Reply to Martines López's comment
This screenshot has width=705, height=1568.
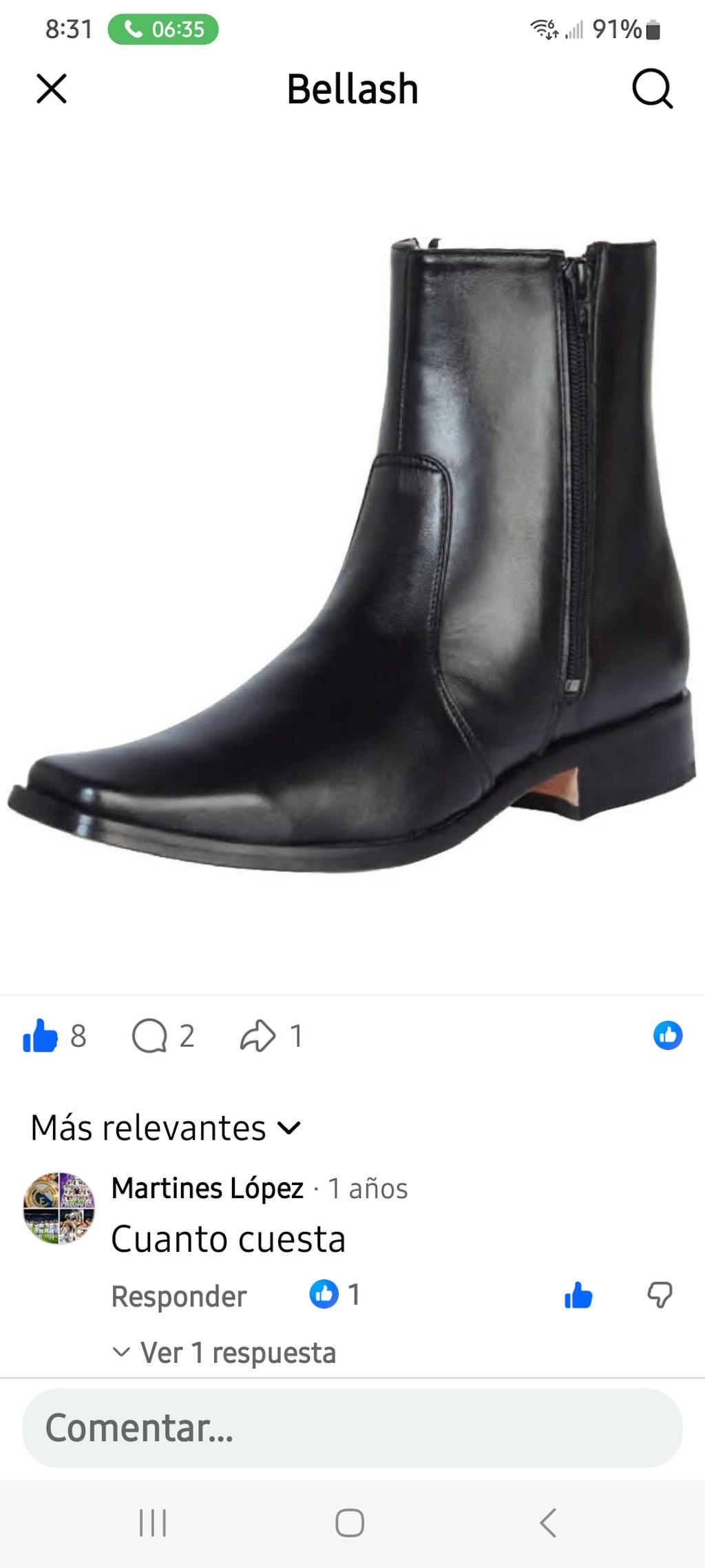(x=178, y=1296)
